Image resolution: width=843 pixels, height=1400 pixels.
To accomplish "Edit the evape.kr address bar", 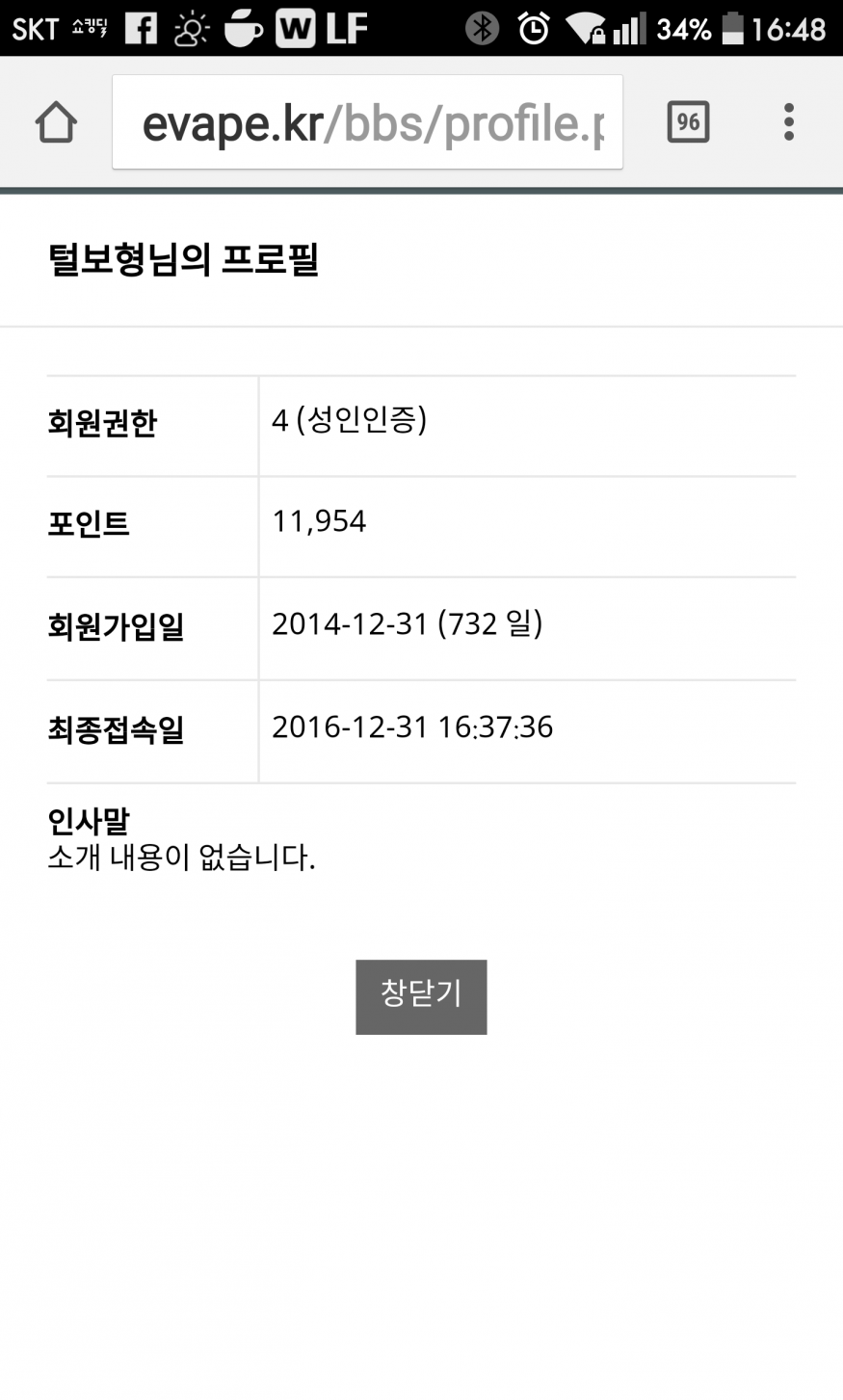I will coord(367,122).
